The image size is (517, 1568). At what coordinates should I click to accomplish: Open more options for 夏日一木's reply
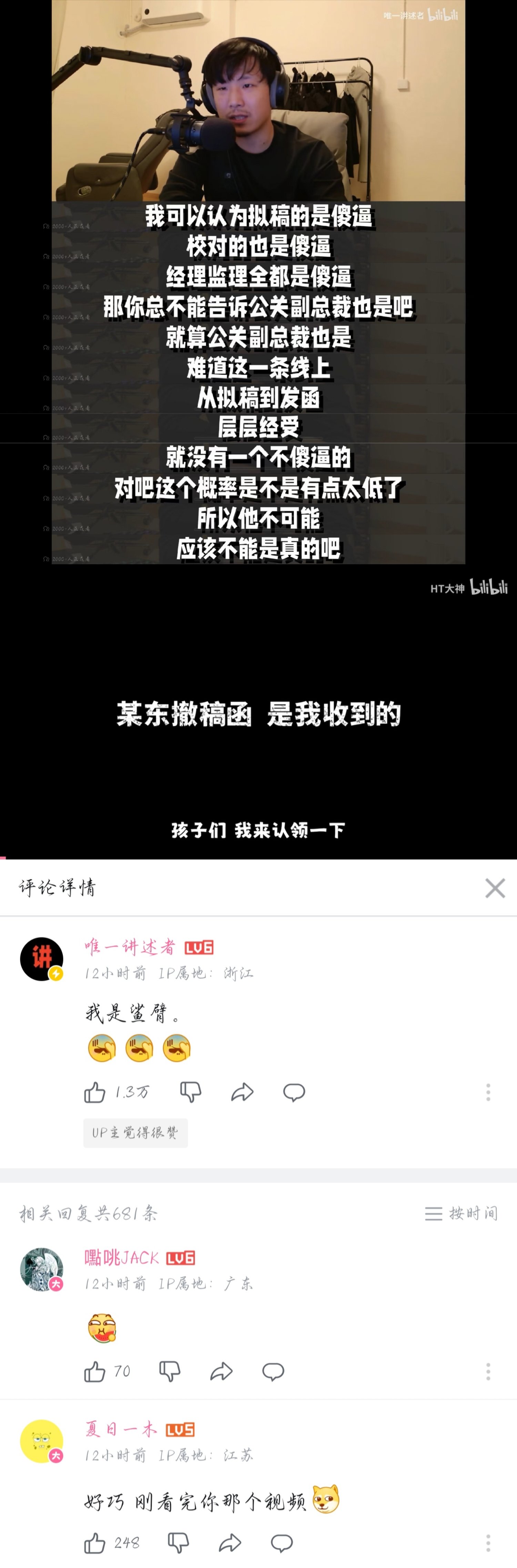tap(488, 1543)
